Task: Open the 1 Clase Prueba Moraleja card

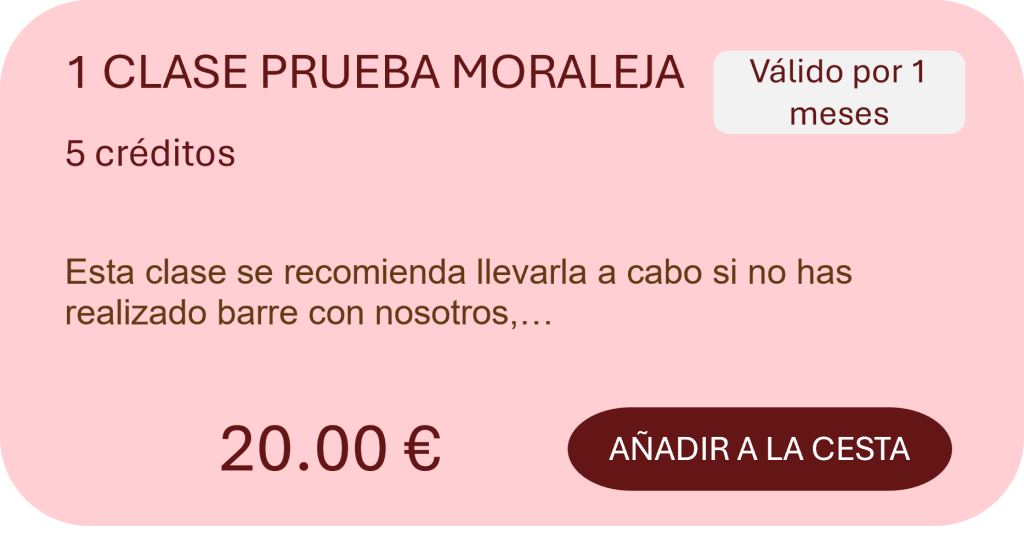Action: [x=375, y=74]
